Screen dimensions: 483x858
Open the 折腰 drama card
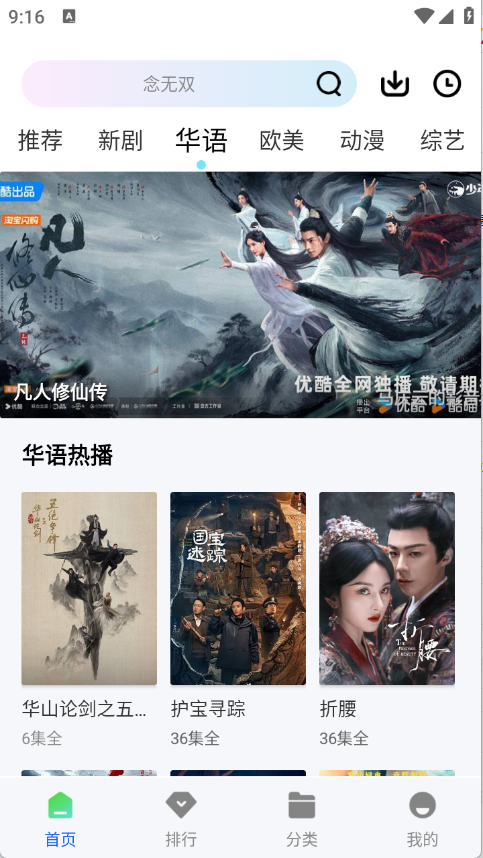pos(387,619)
